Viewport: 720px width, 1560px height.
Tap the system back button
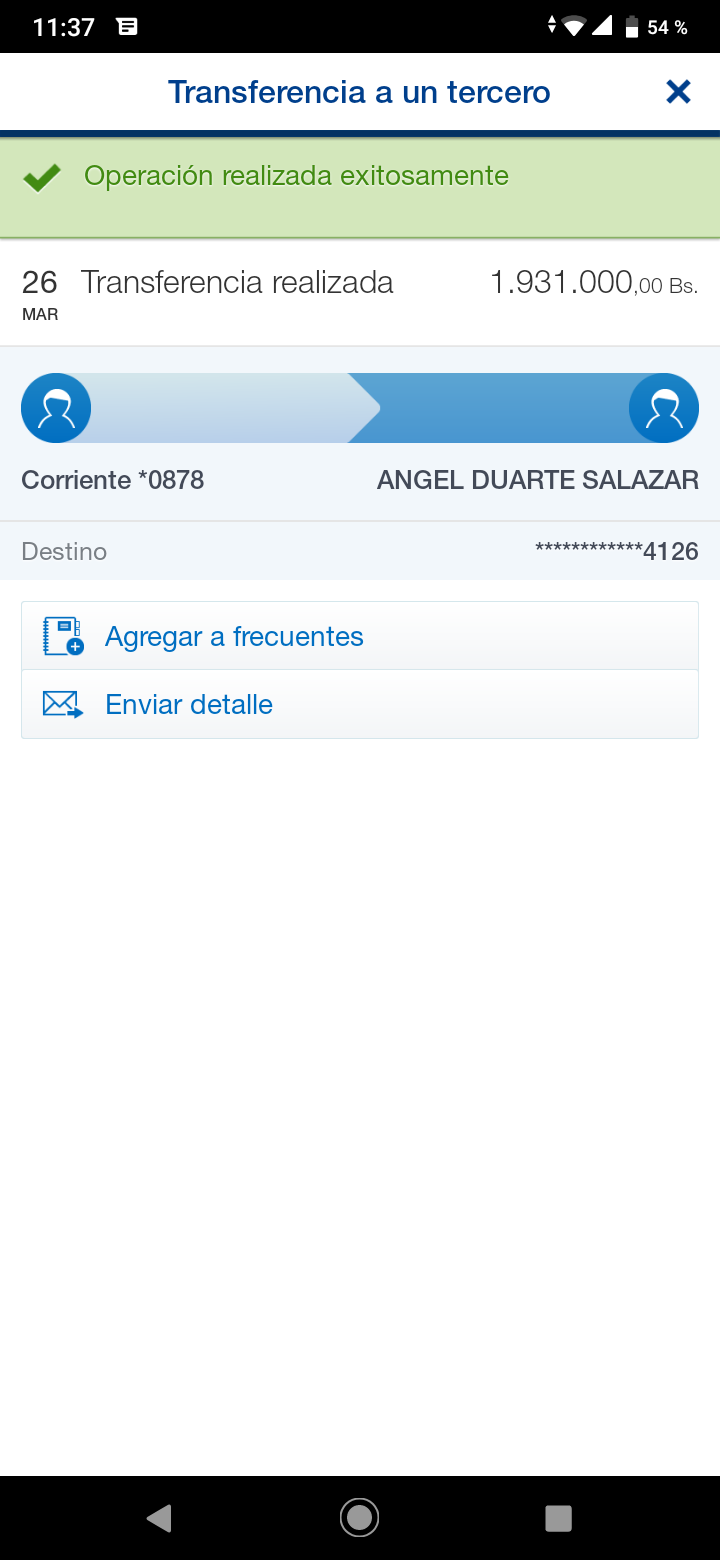(x=159, y=1518)
